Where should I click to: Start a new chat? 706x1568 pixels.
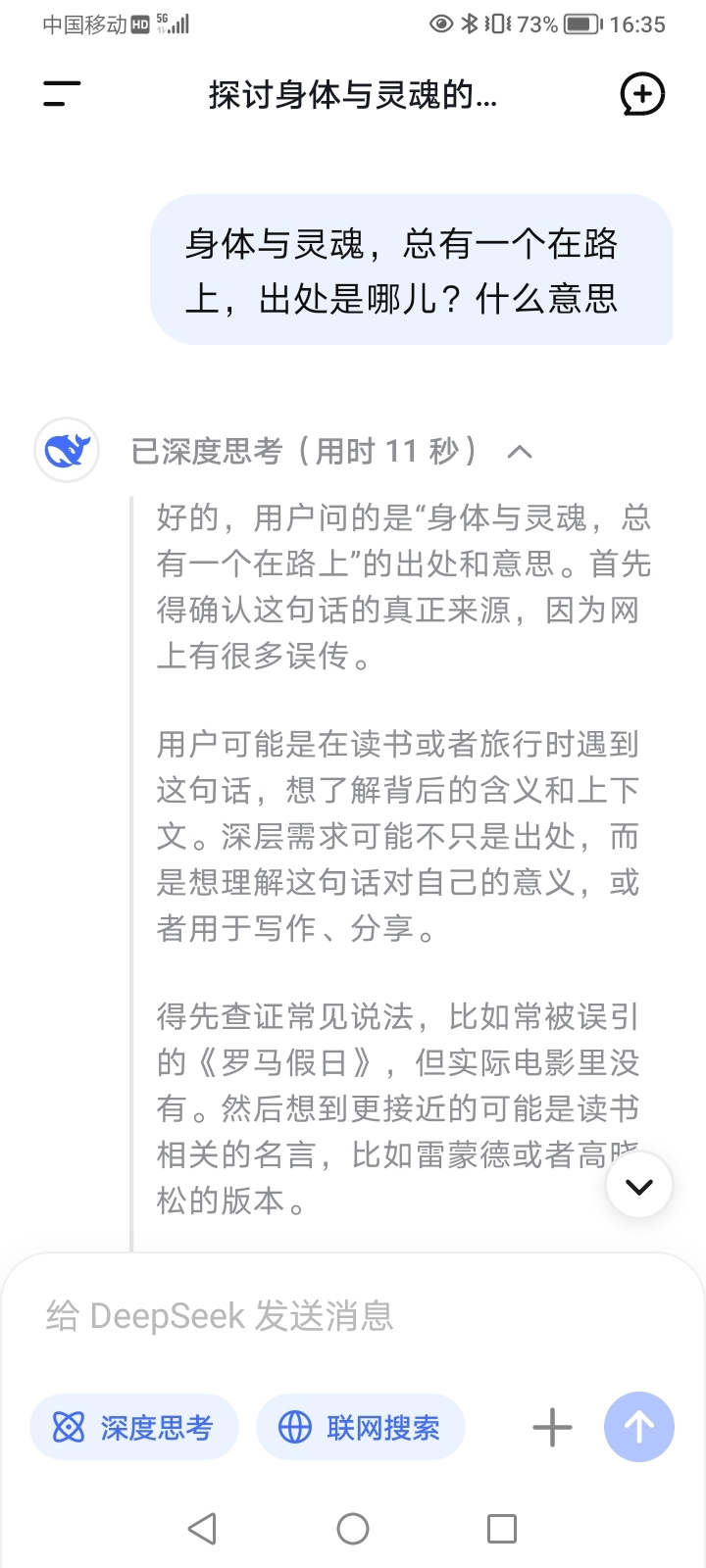[x=642, y=94]
